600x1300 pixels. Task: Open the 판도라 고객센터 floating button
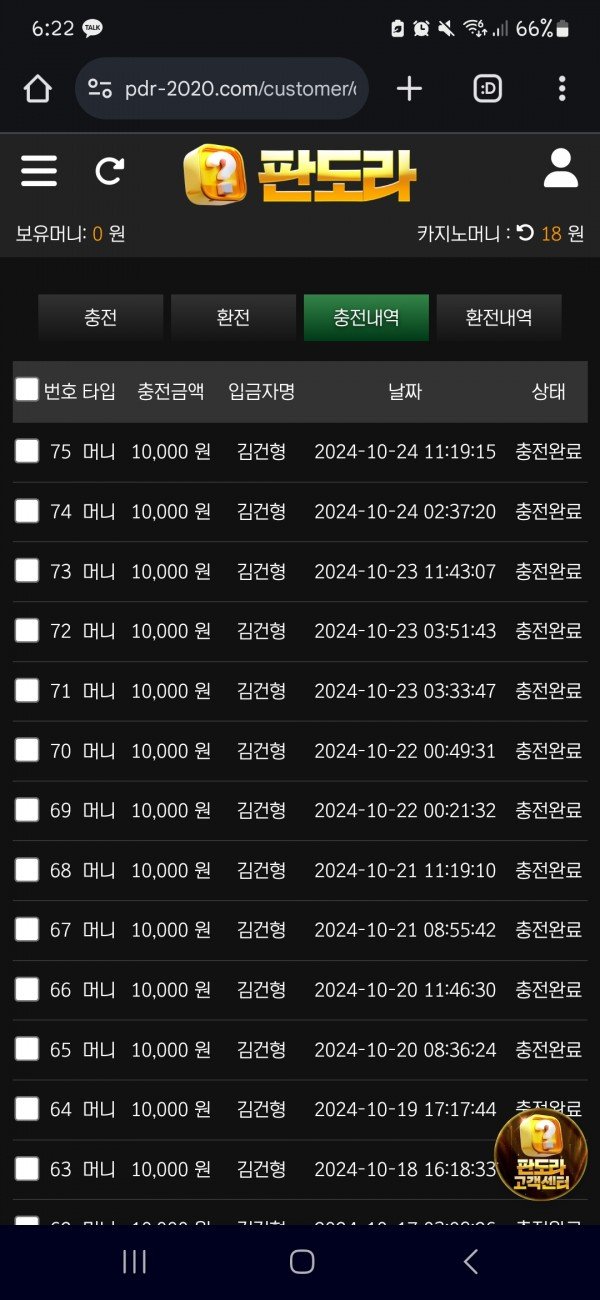(x=541, y=1154)
